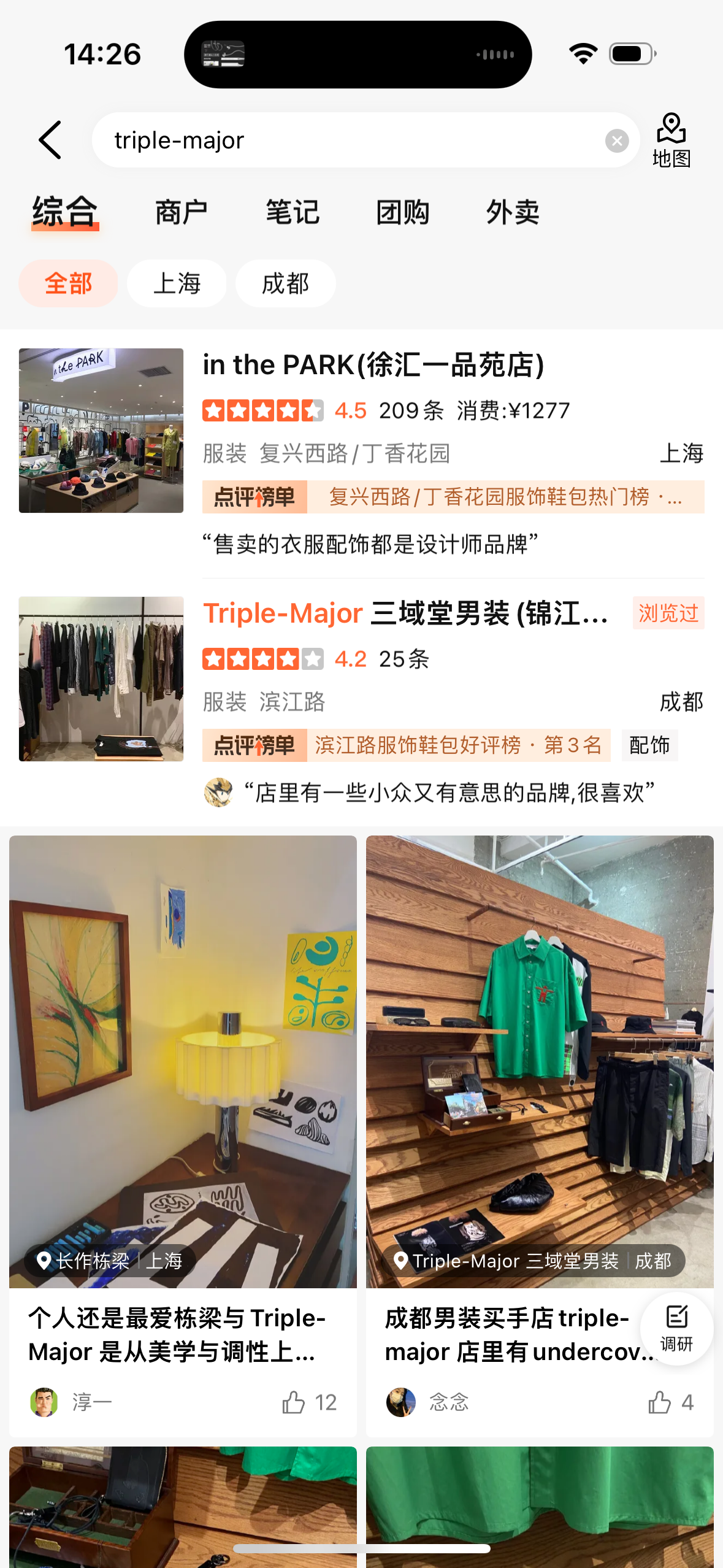Open the 地图 map view
Viewport: 723px width, 1568px height.
[x=671, y=140]
